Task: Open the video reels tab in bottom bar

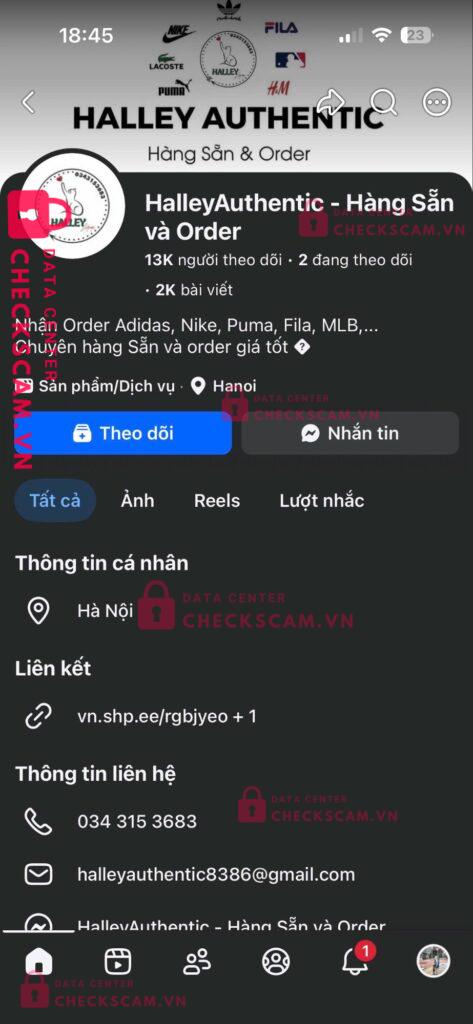Action: (118, 961)
